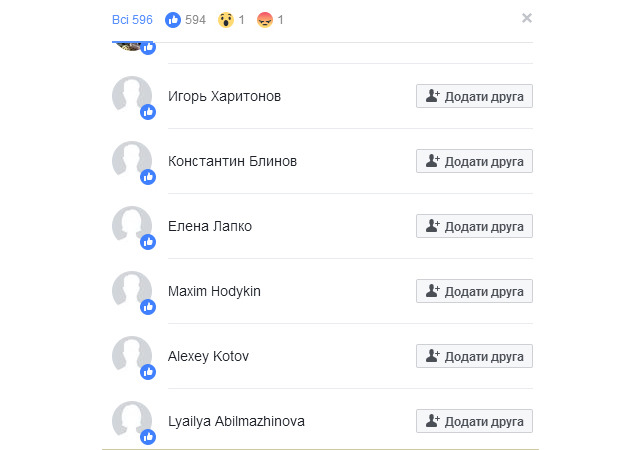Add Елена Лапко as a friend
The width and height of the screenshot is (640, 450).
click(x=474, y=226)
